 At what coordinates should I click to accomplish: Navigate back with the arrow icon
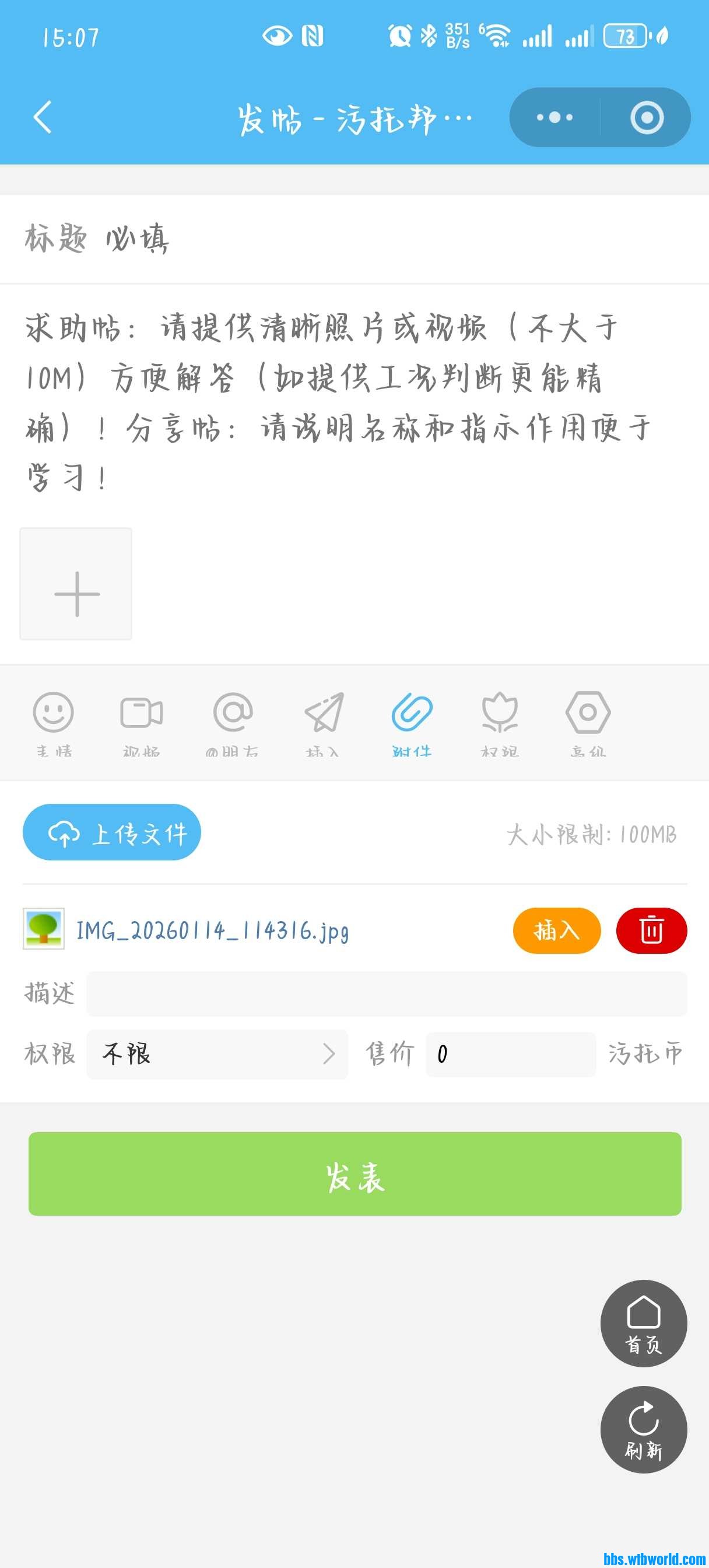tap(43, 117)
